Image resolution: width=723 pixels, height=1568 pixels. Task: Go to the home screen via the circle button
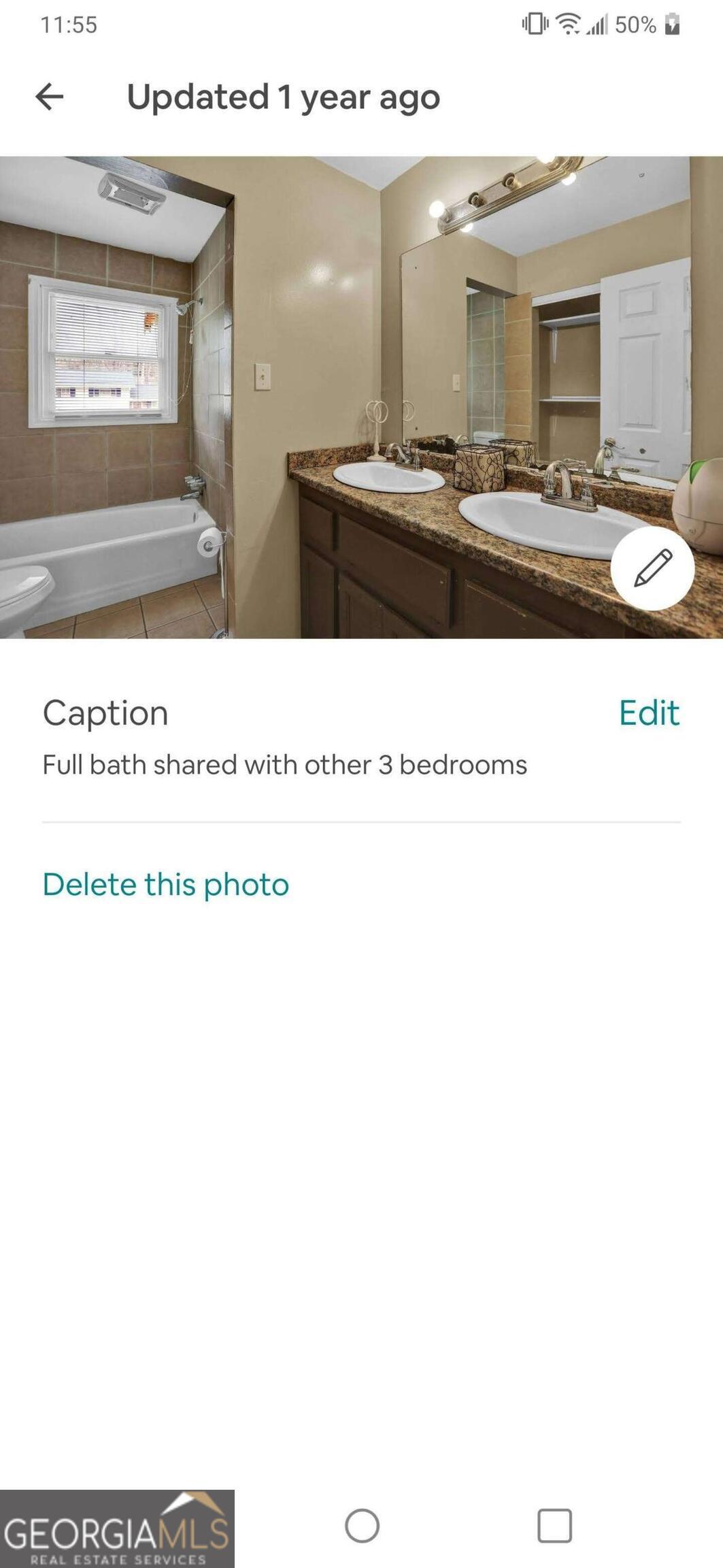tap(362, 1525)
